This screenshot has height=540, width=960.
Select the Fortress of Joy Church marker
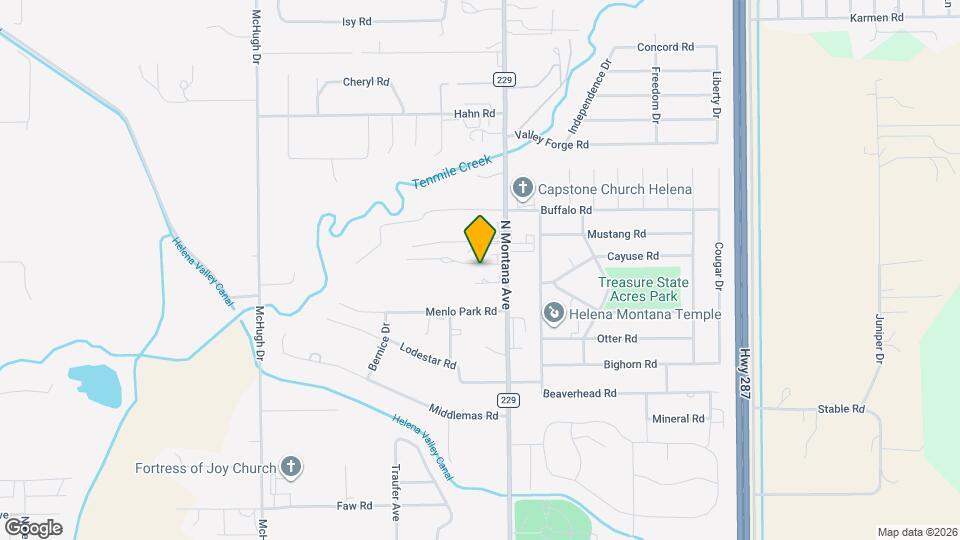pos(291,467)
